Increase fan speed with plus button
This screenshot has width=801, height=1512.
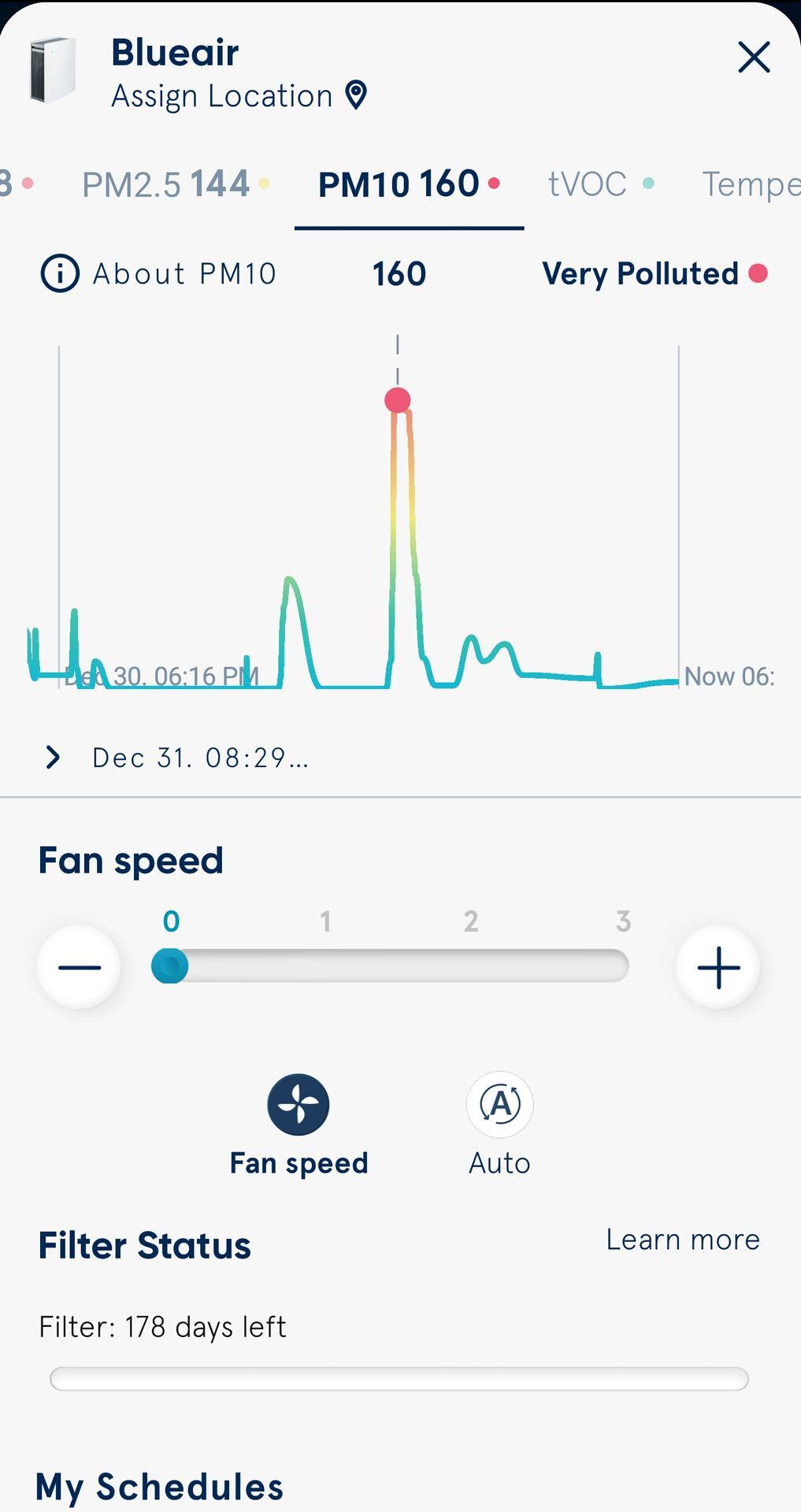coord(718,967)
